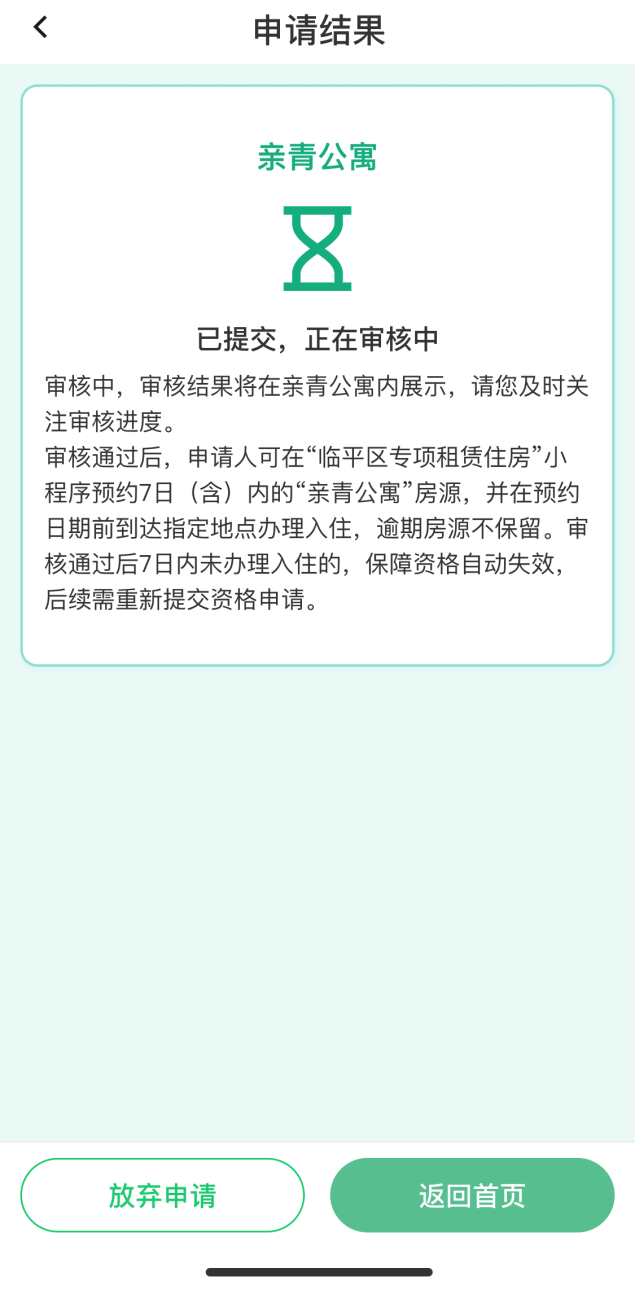Go back using the top-left arrow

click(x=40, y=28)
